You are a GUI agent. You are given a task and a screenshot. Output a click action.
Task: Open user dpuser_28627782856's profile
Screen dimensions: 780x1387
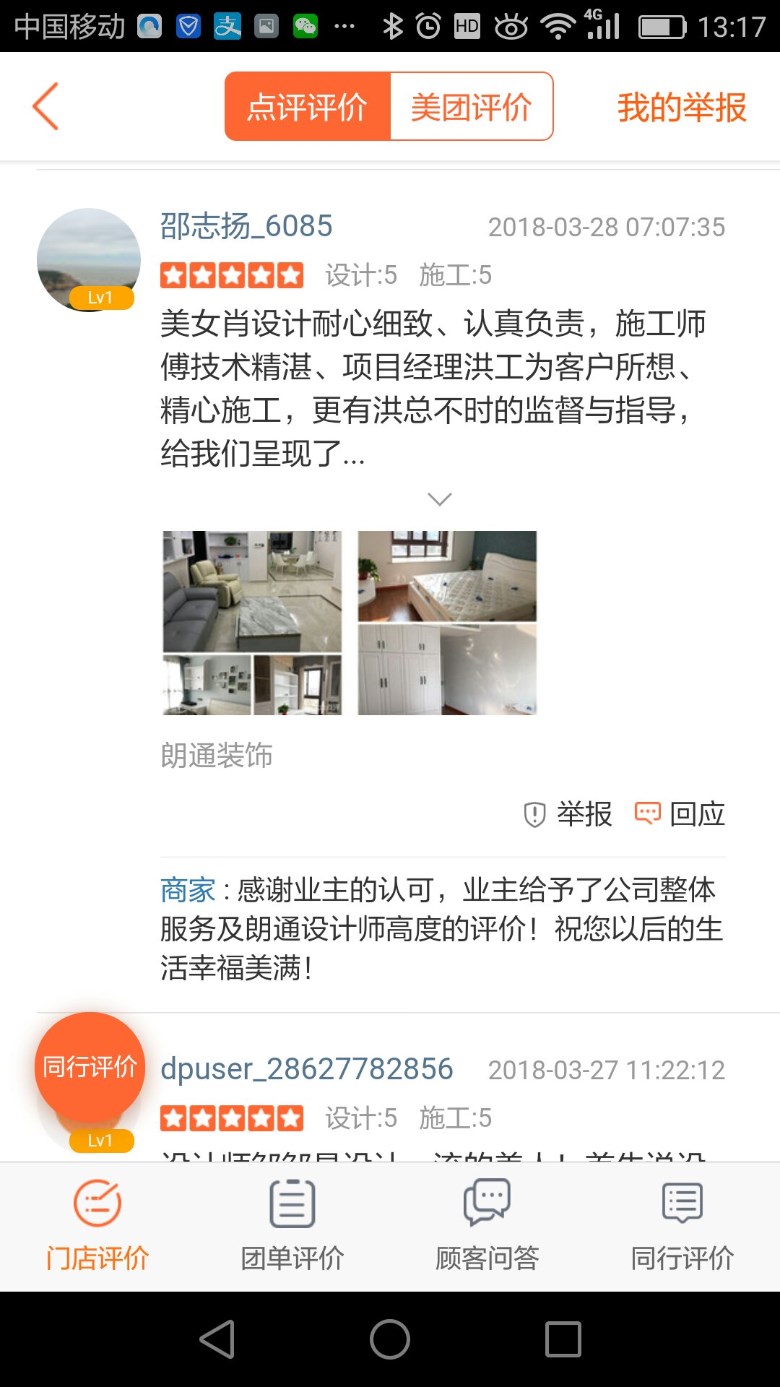(x=307, y=1069)
